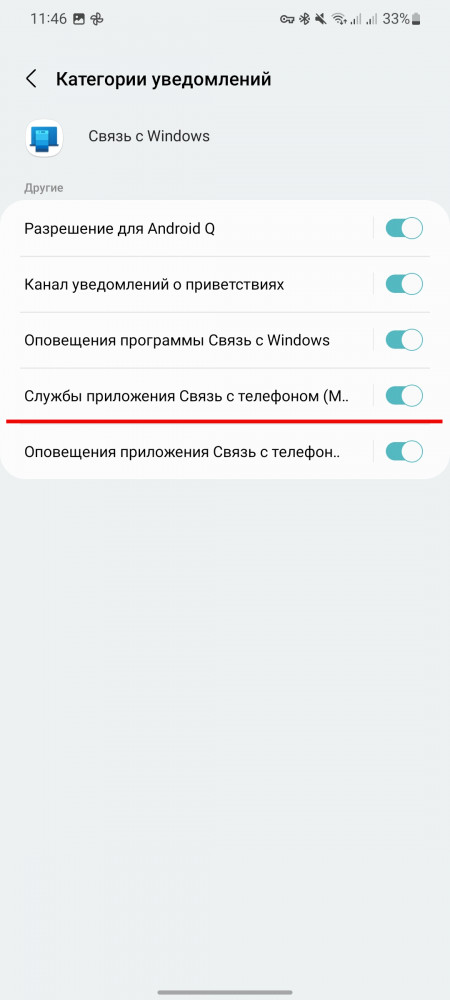This screenshot has width=450, height=1000.
Task: Toggle off Разрешение для Android Q switch
Action: [x=404, y=228]
